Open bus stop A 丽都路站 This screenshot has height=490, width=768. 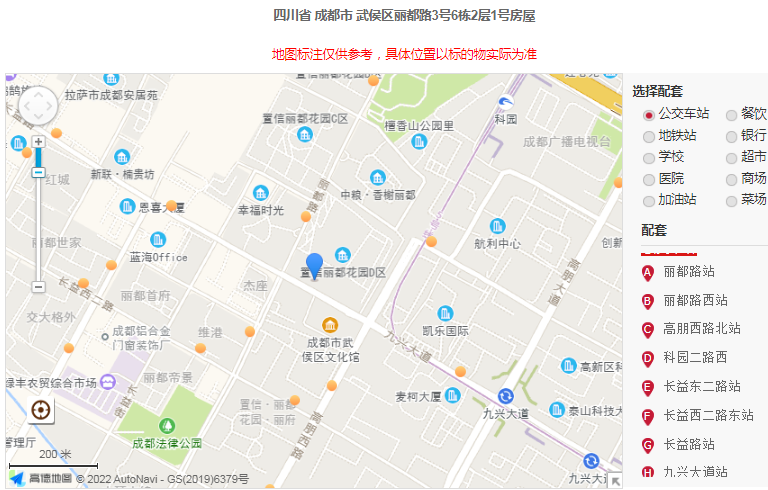689,272
